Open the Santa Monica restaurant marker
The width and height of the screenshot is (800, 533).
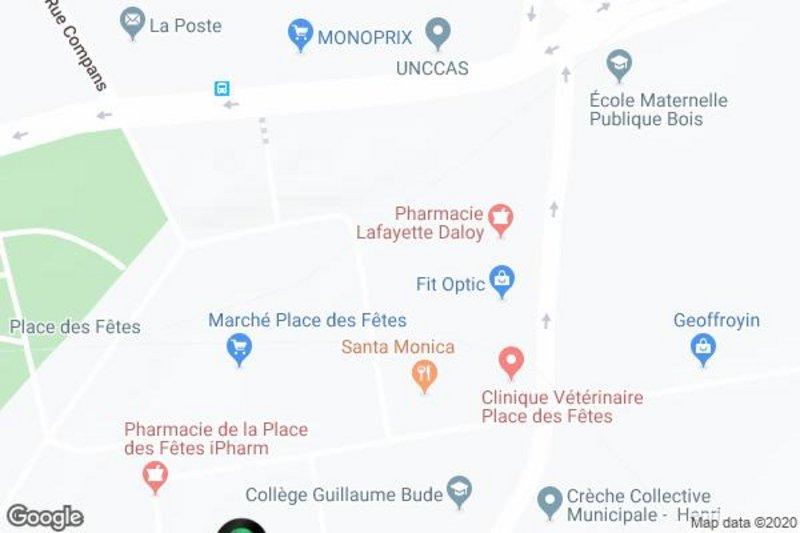tap(425, 375)
